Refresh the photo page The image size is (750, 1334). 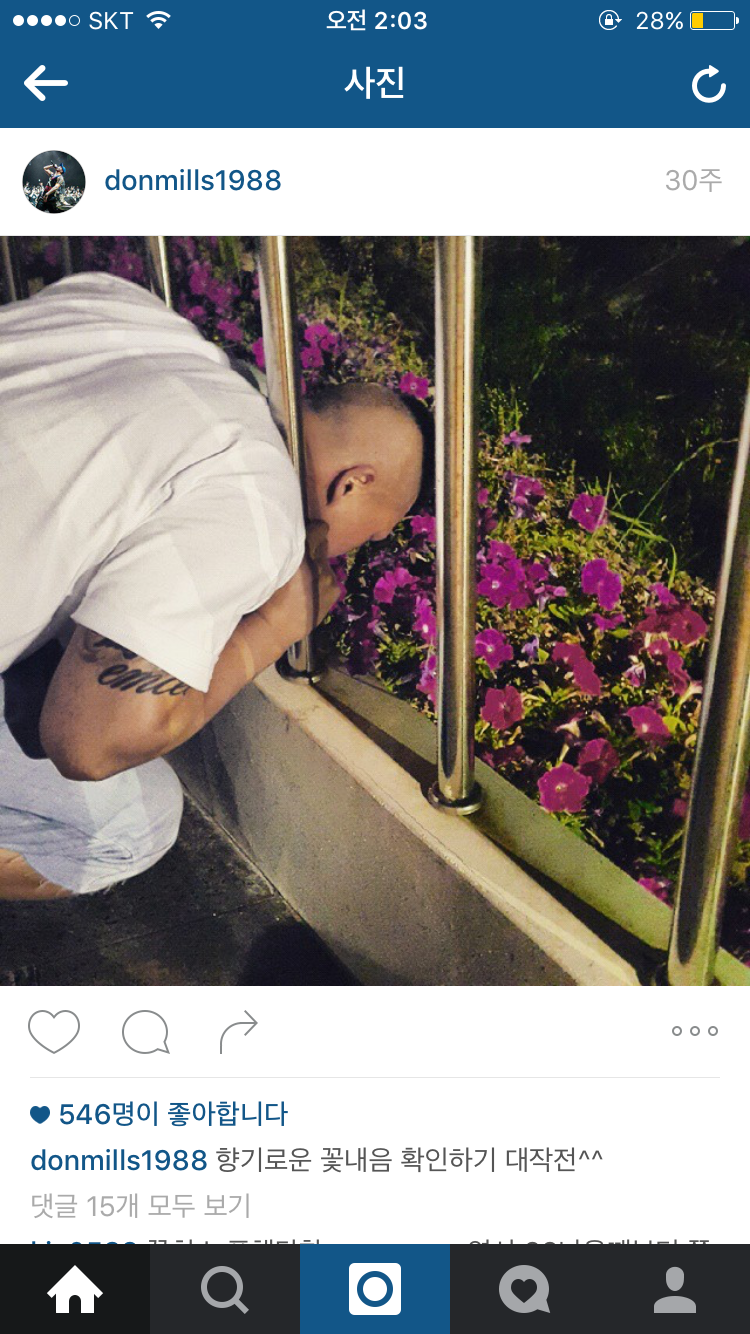[x=709, y=86]
